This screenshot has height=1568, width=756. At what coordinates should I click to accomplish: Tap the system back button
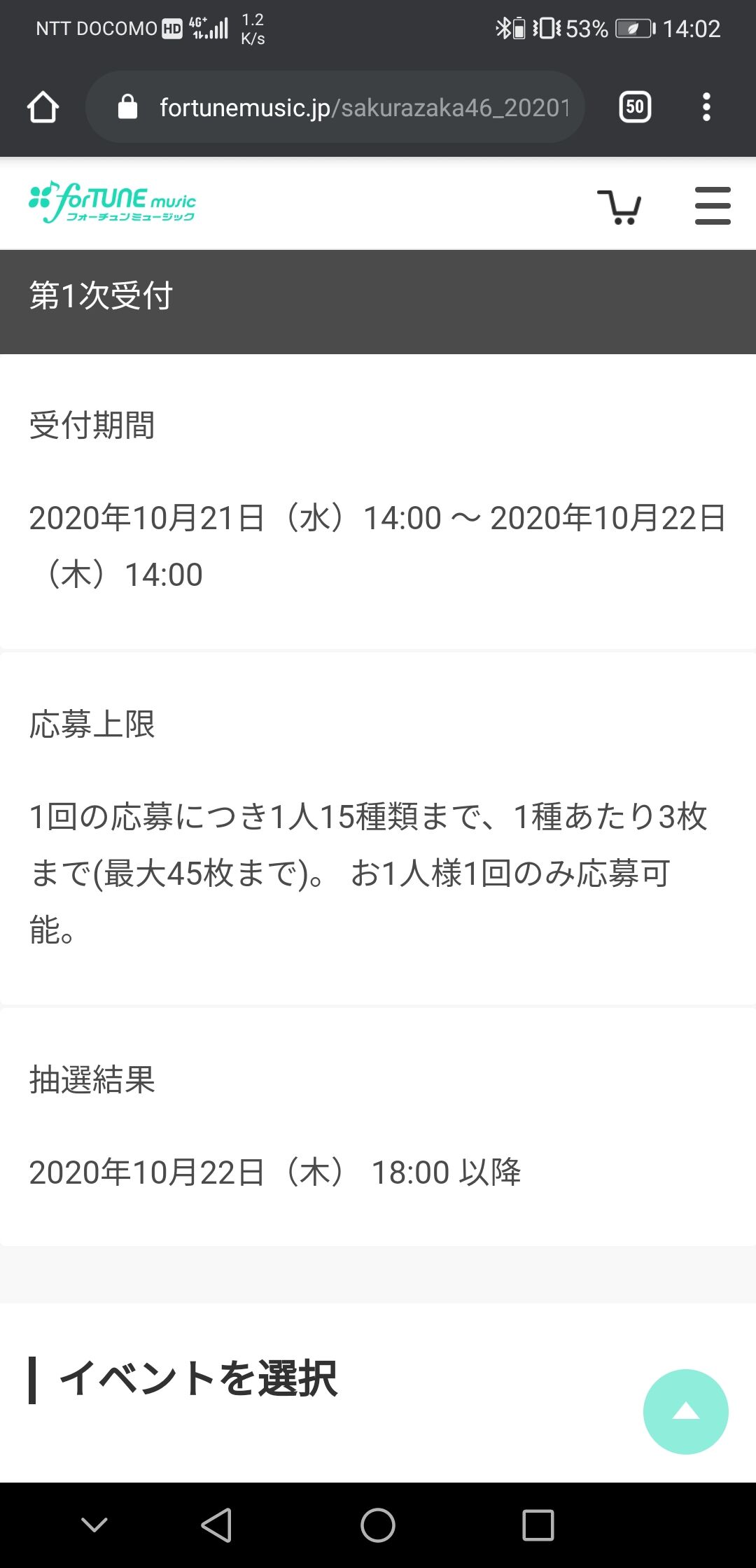point(216,1525)
